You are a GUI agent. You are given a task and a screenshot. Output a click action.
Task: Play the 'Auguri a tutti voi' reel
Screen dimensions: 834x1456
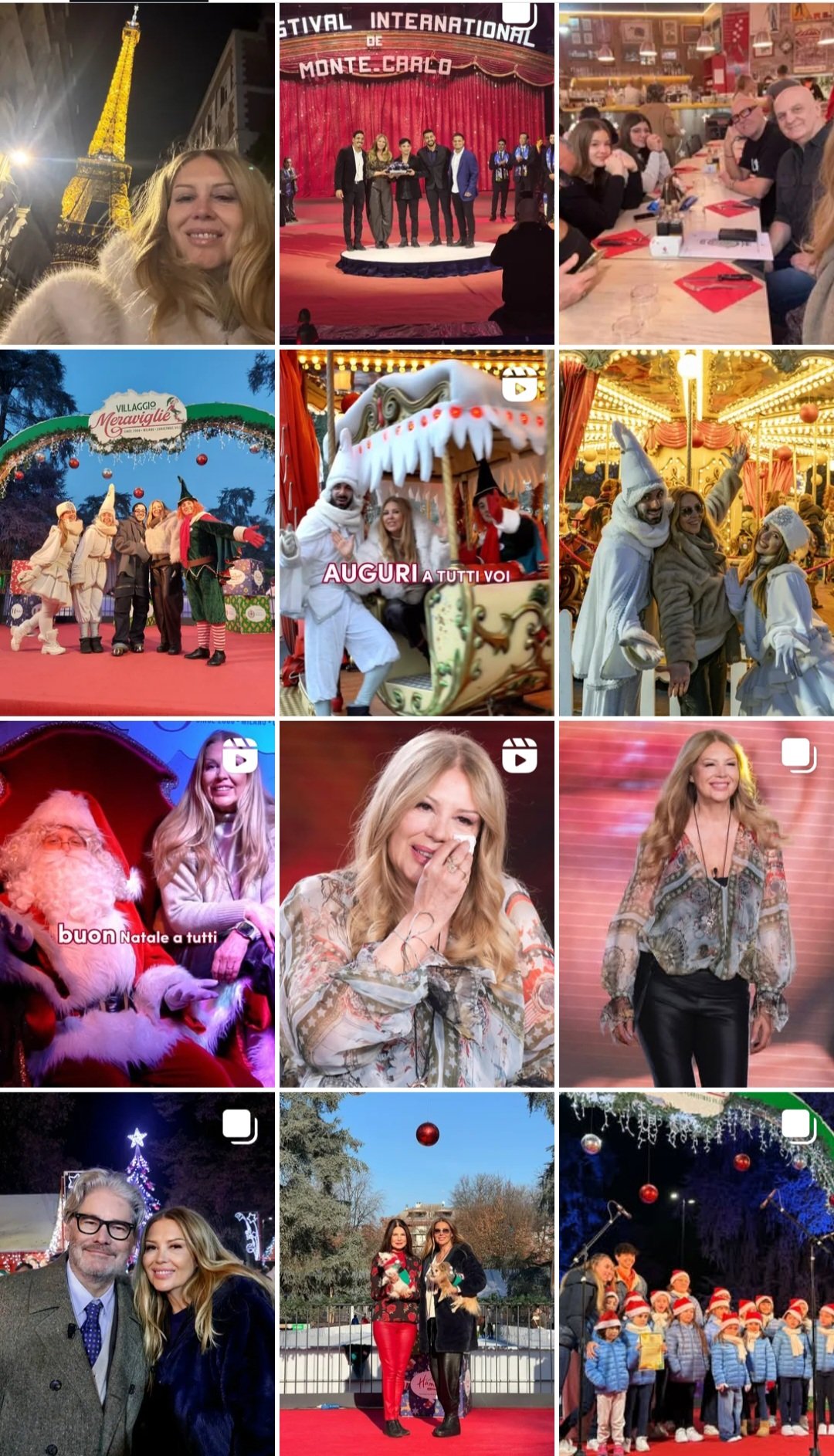(x=417, y=533)
